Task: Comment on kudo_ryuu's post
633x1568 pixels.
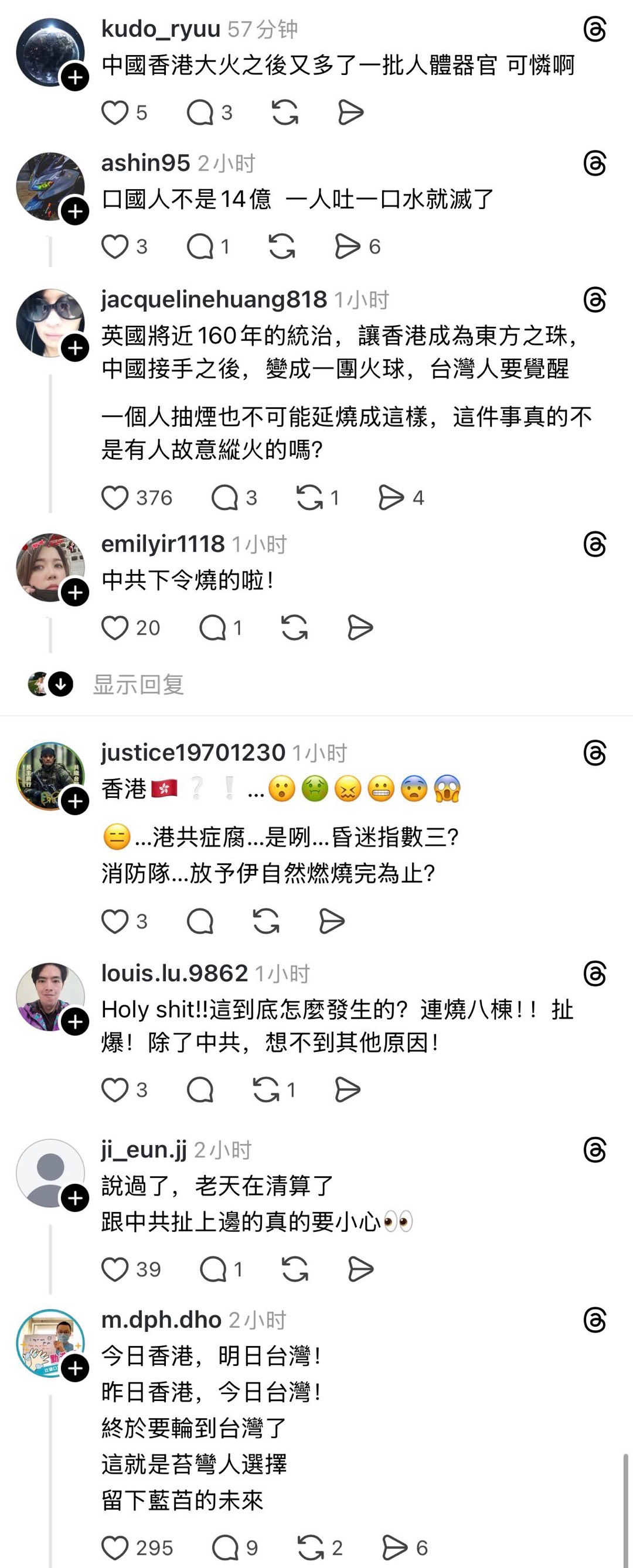Action: pos(200,112)
